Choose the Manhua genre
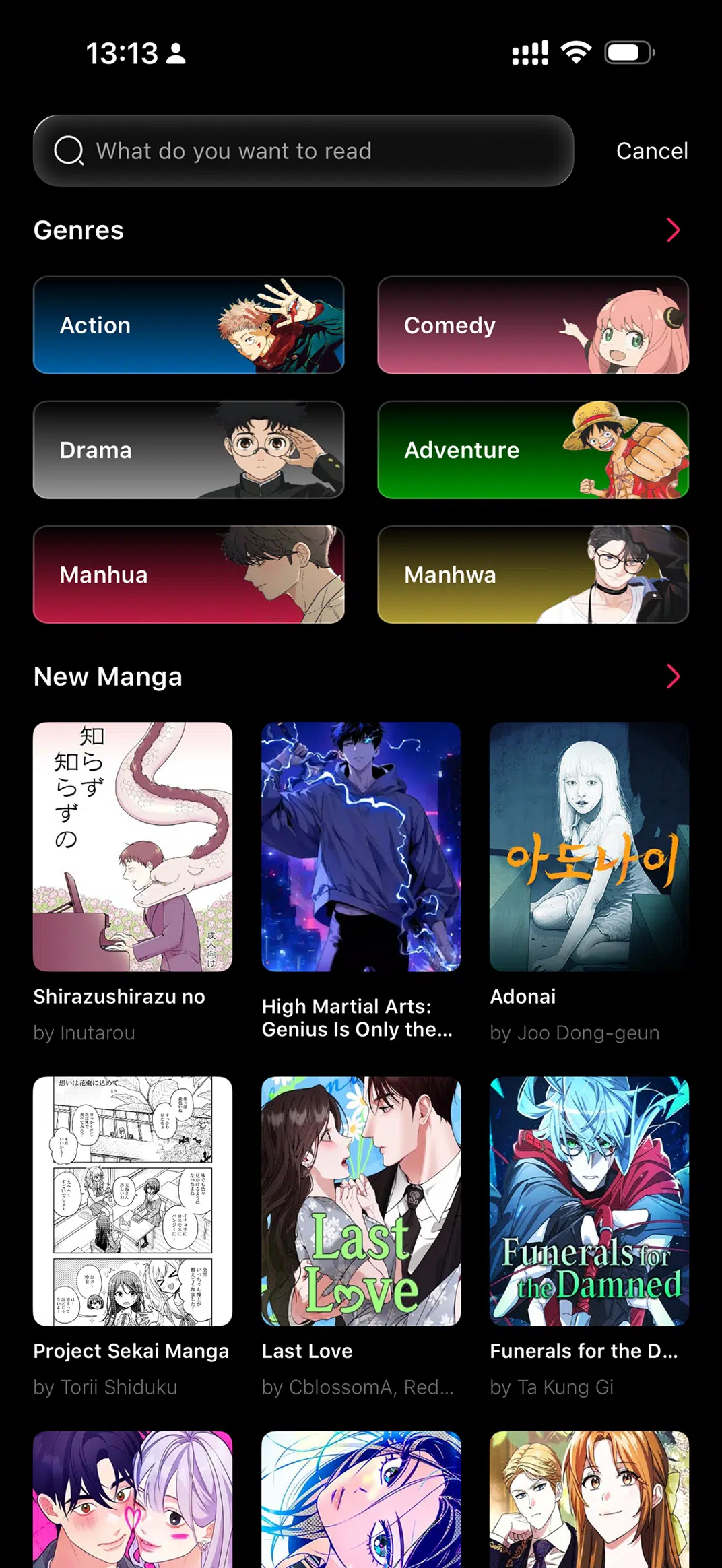 pyautogui.click(x=189, y=575)
